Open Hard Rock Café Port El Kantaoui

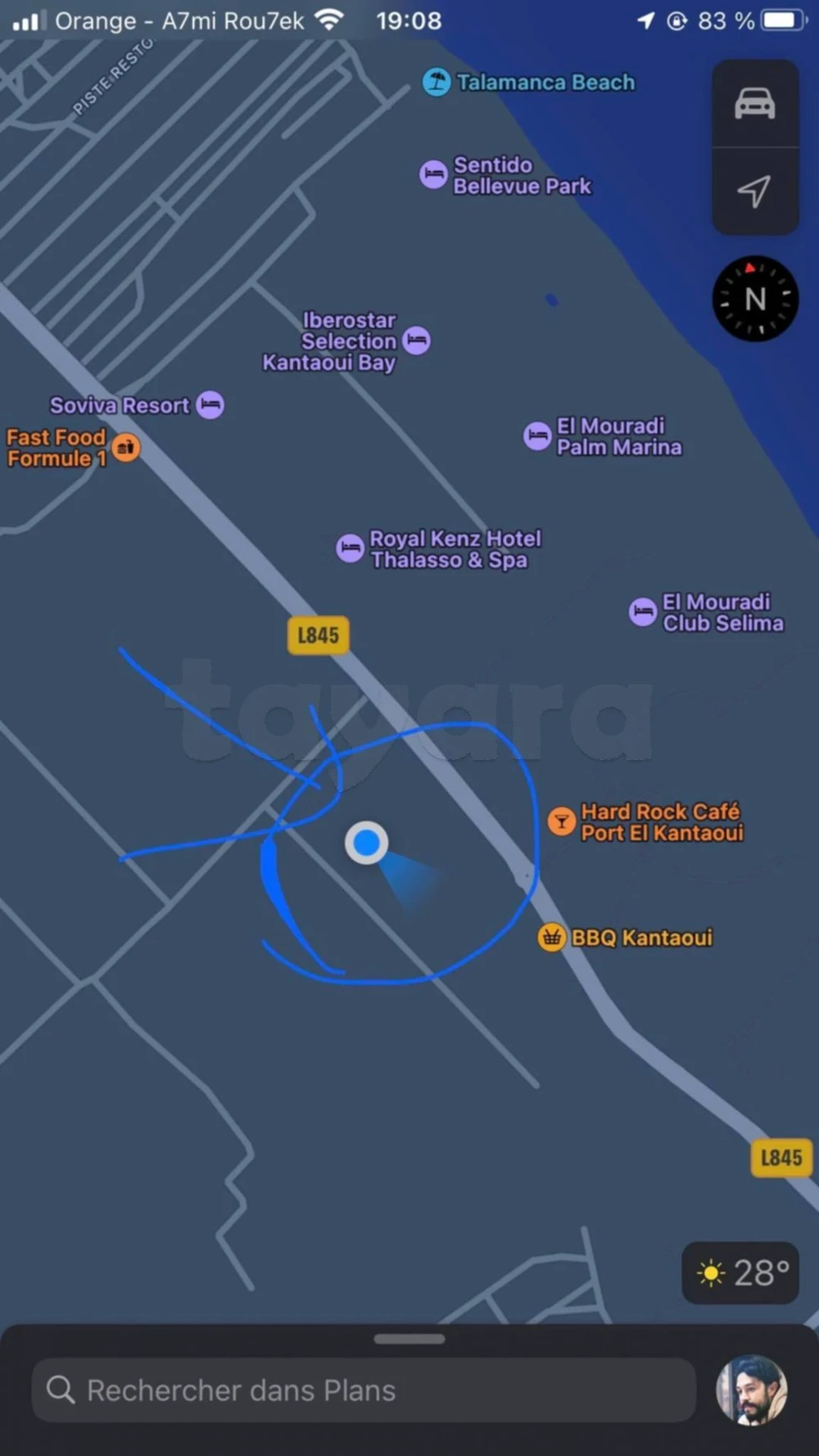[562, 821]
